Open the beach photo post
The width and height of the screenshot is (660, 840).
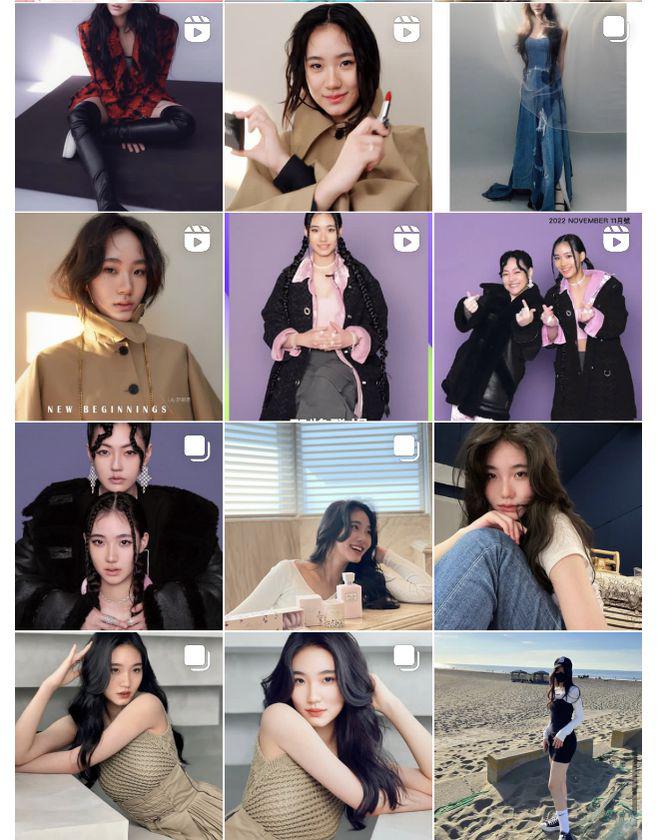(x=538, y=735)
